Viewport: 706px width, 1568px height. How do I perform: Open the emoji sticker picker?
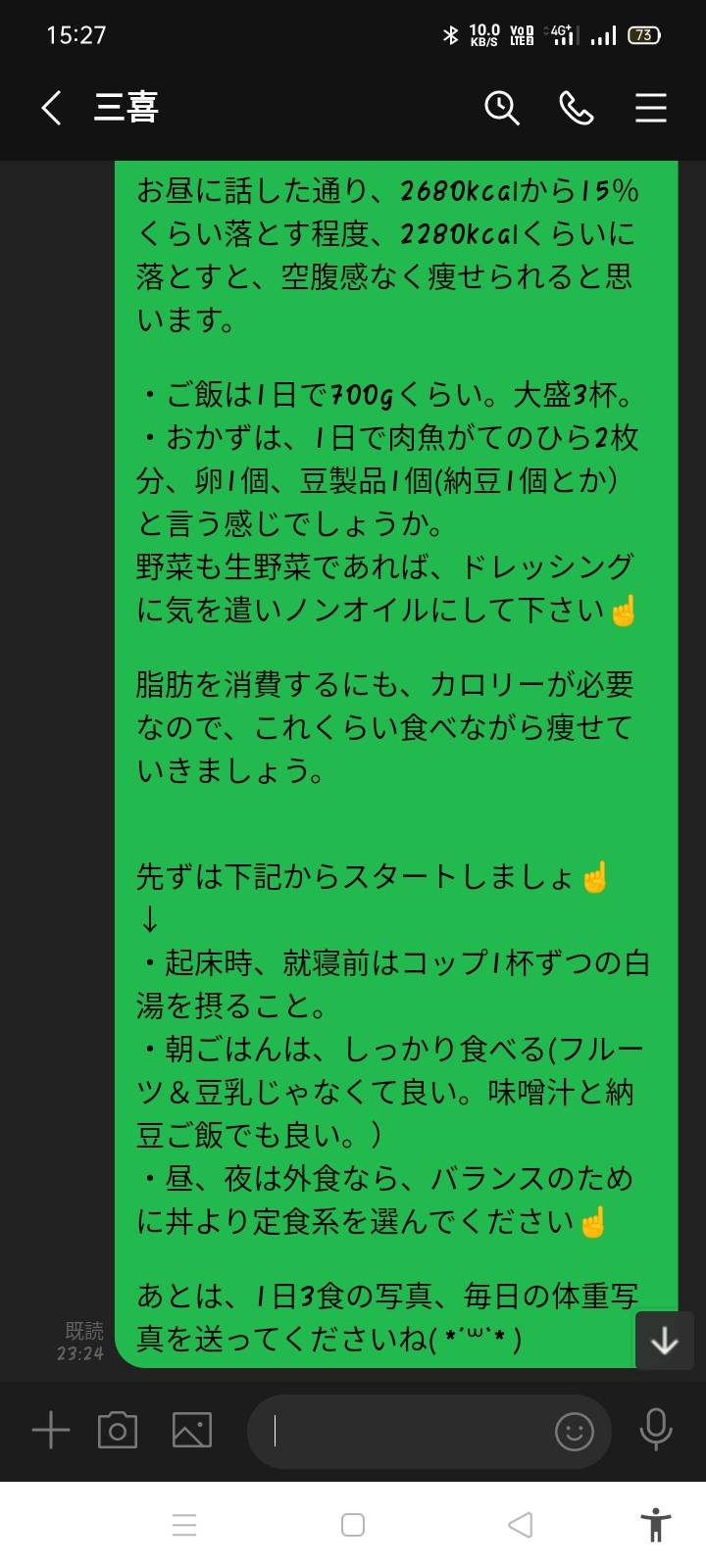point(575,1432)
